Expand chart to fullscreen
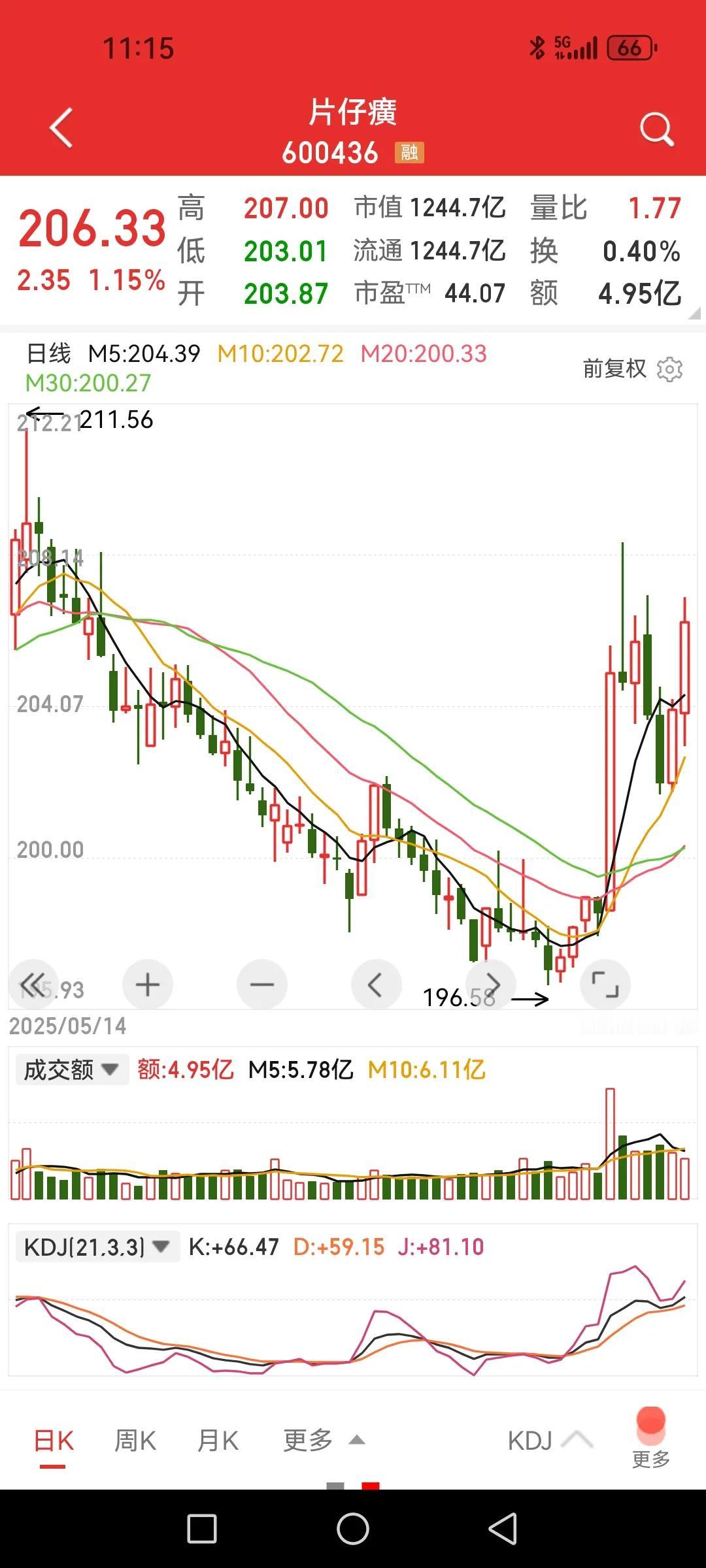Screen dimensions: 706x1568 coord(605,985)
